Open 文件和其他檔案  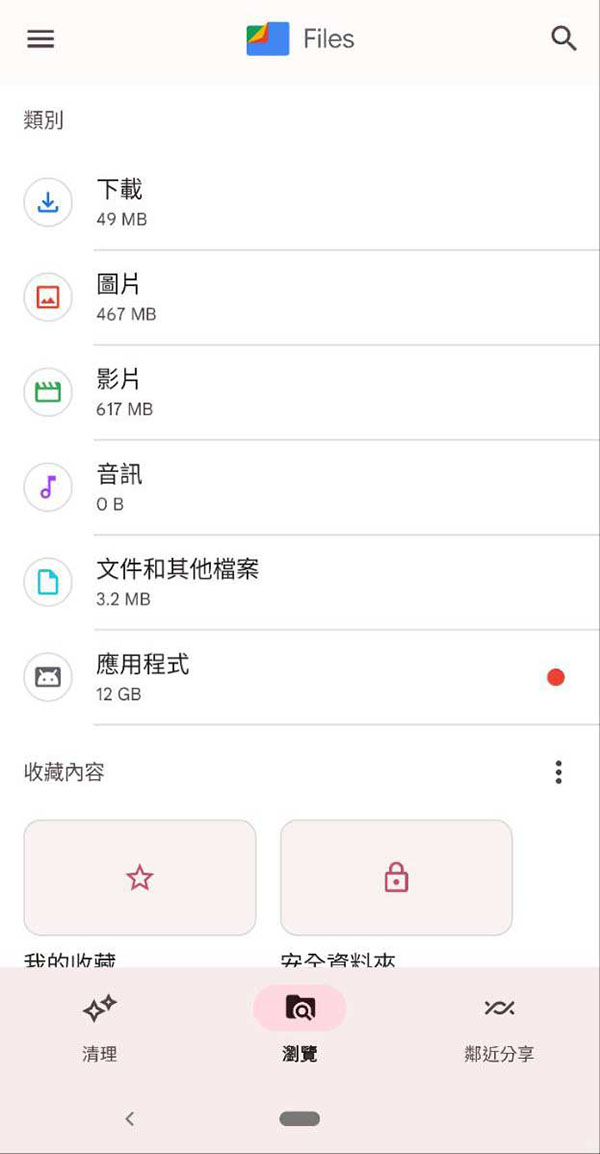click(300, 582)
